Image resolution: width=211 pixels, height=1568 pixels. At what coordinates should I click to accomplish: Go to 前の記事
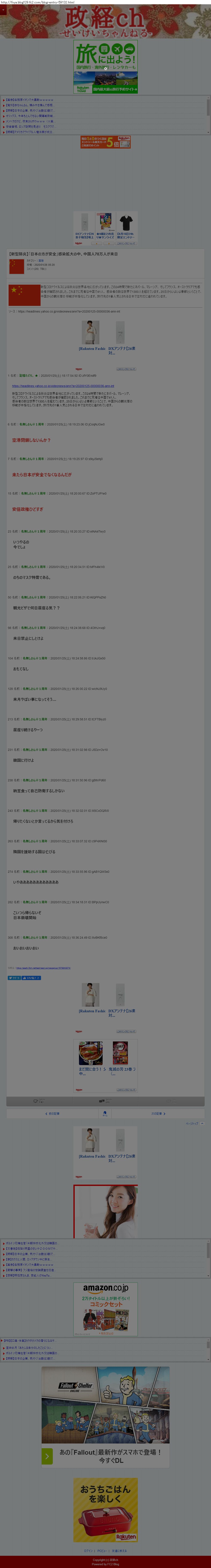tap(53, 1113)
